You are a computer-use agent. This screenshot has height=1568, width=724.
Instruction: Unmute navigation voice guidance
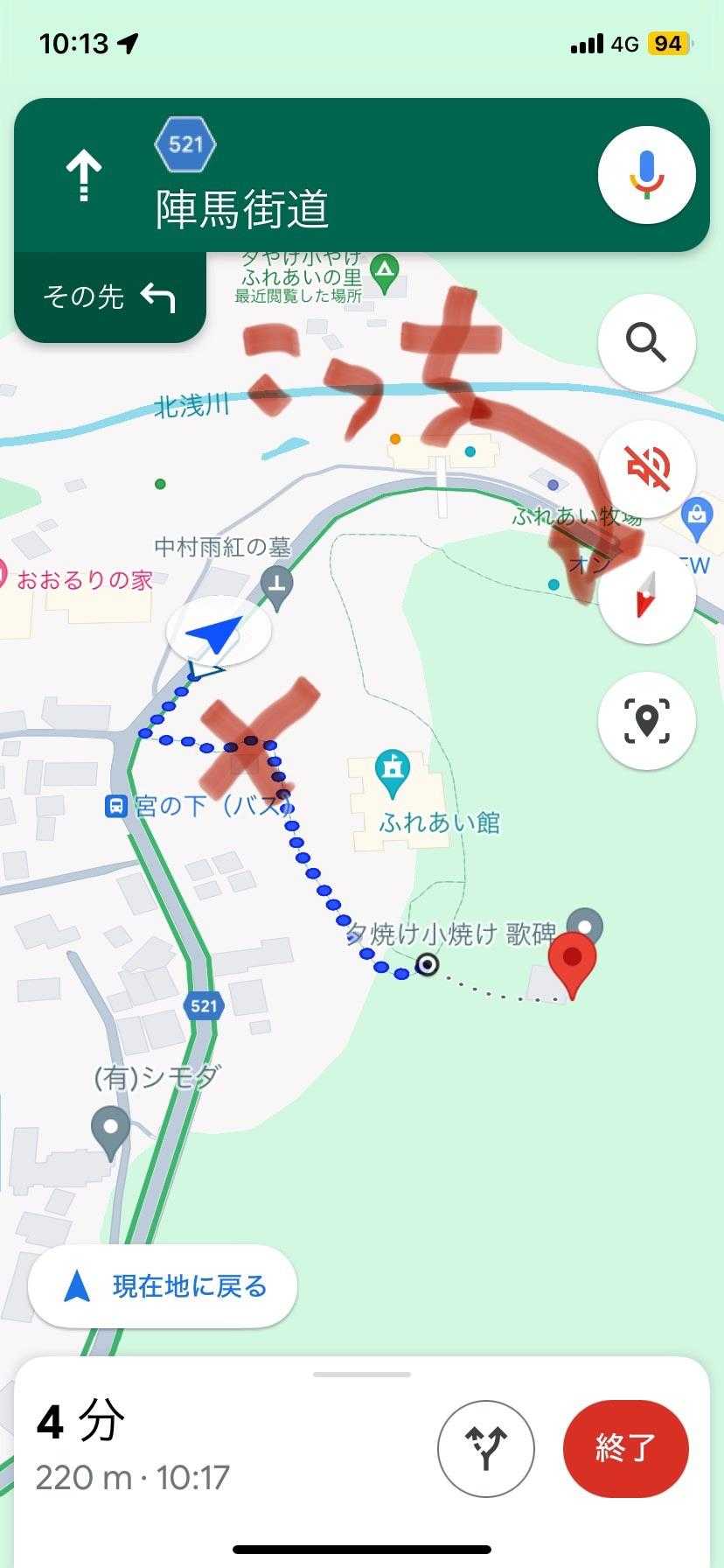click(646, 467)
